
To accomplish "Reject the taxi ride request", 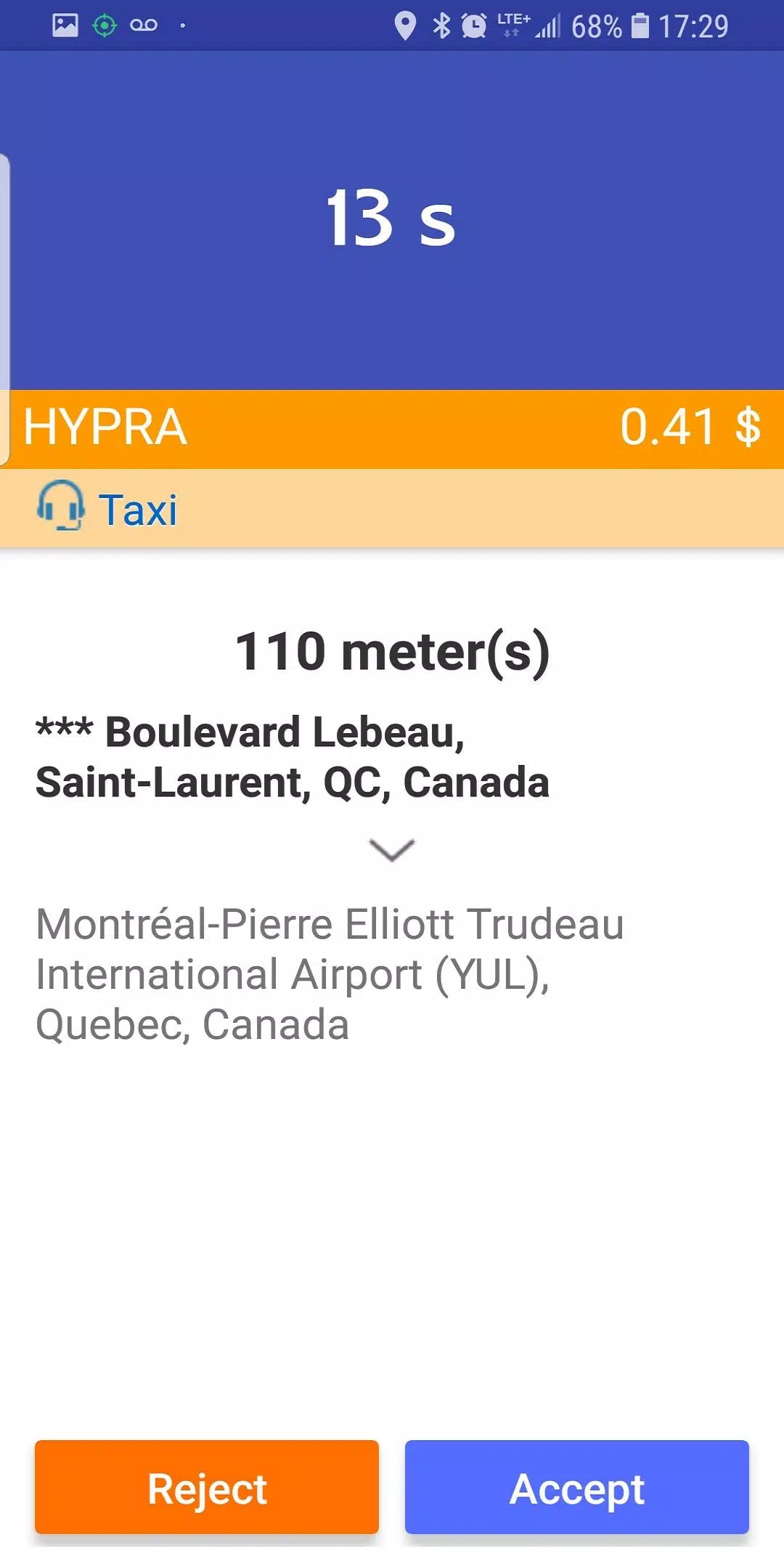I will [x=207, y=1487].
